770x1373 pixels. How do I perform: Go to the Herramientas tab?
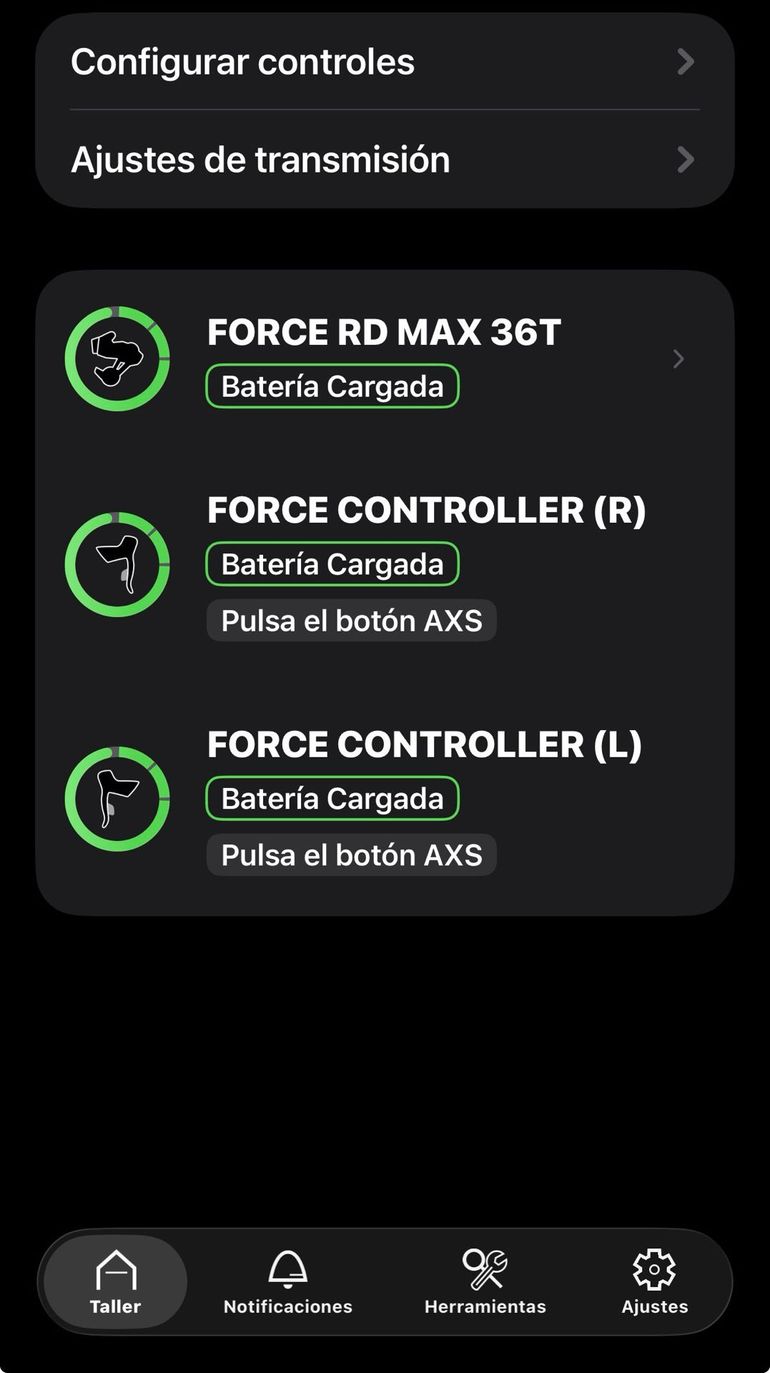coord(485,1282)
